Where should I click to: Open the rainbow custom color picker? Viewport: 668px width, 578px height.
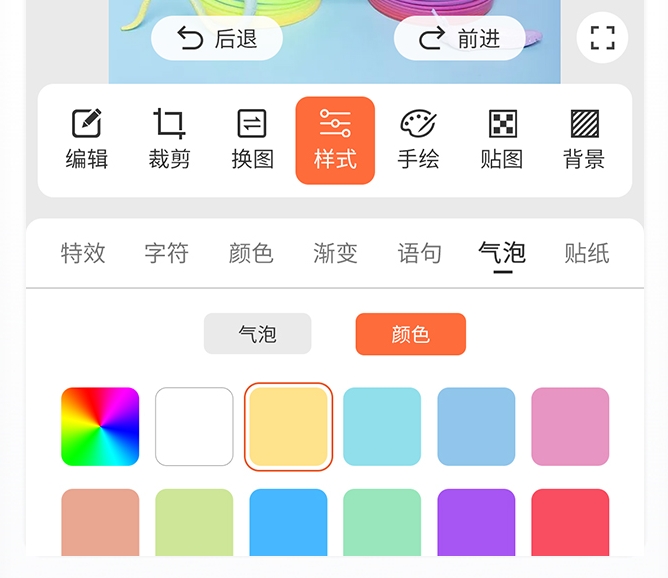click(x=100, y=427)
